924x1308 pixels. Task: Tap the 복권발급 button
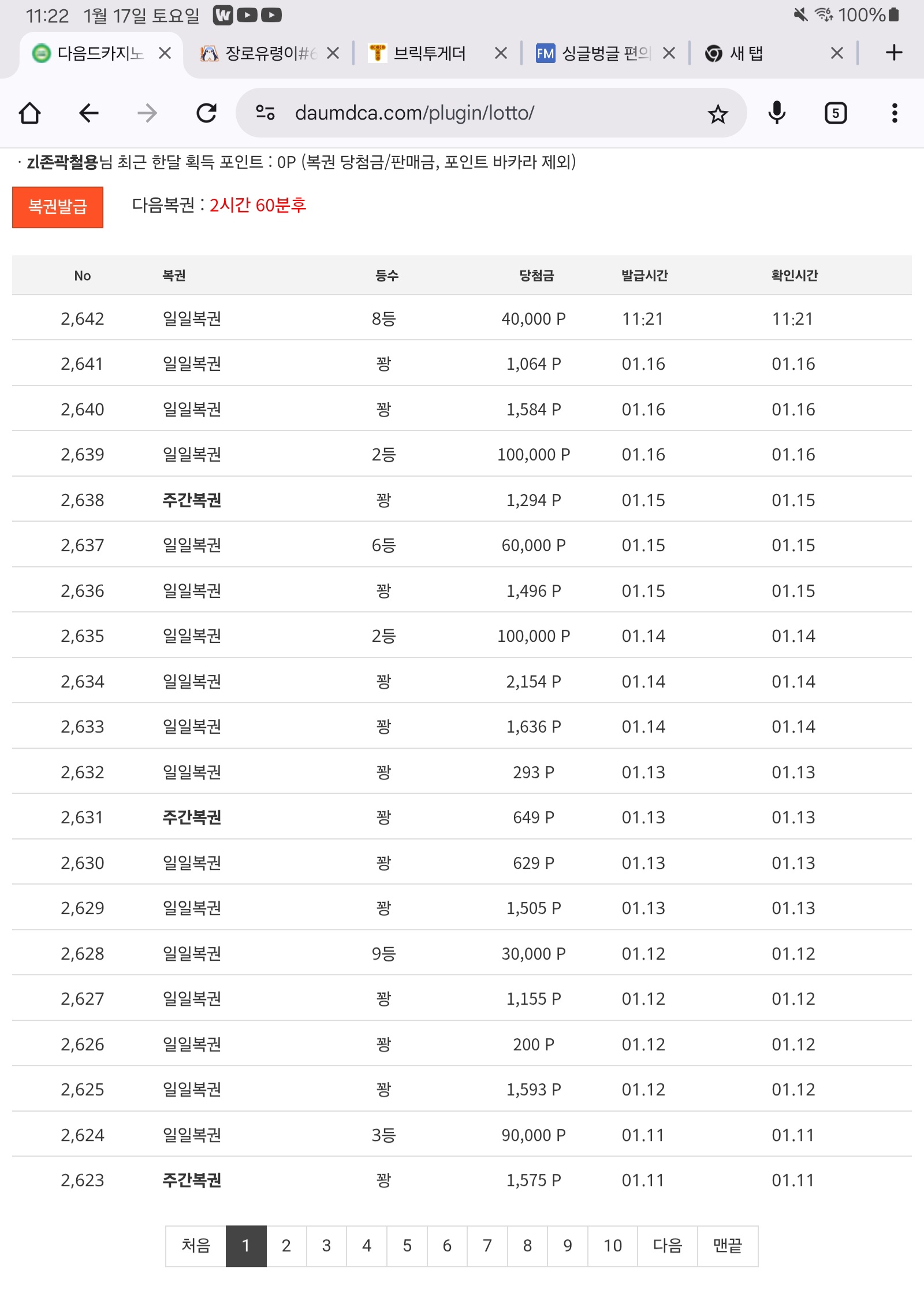point(58,207)
